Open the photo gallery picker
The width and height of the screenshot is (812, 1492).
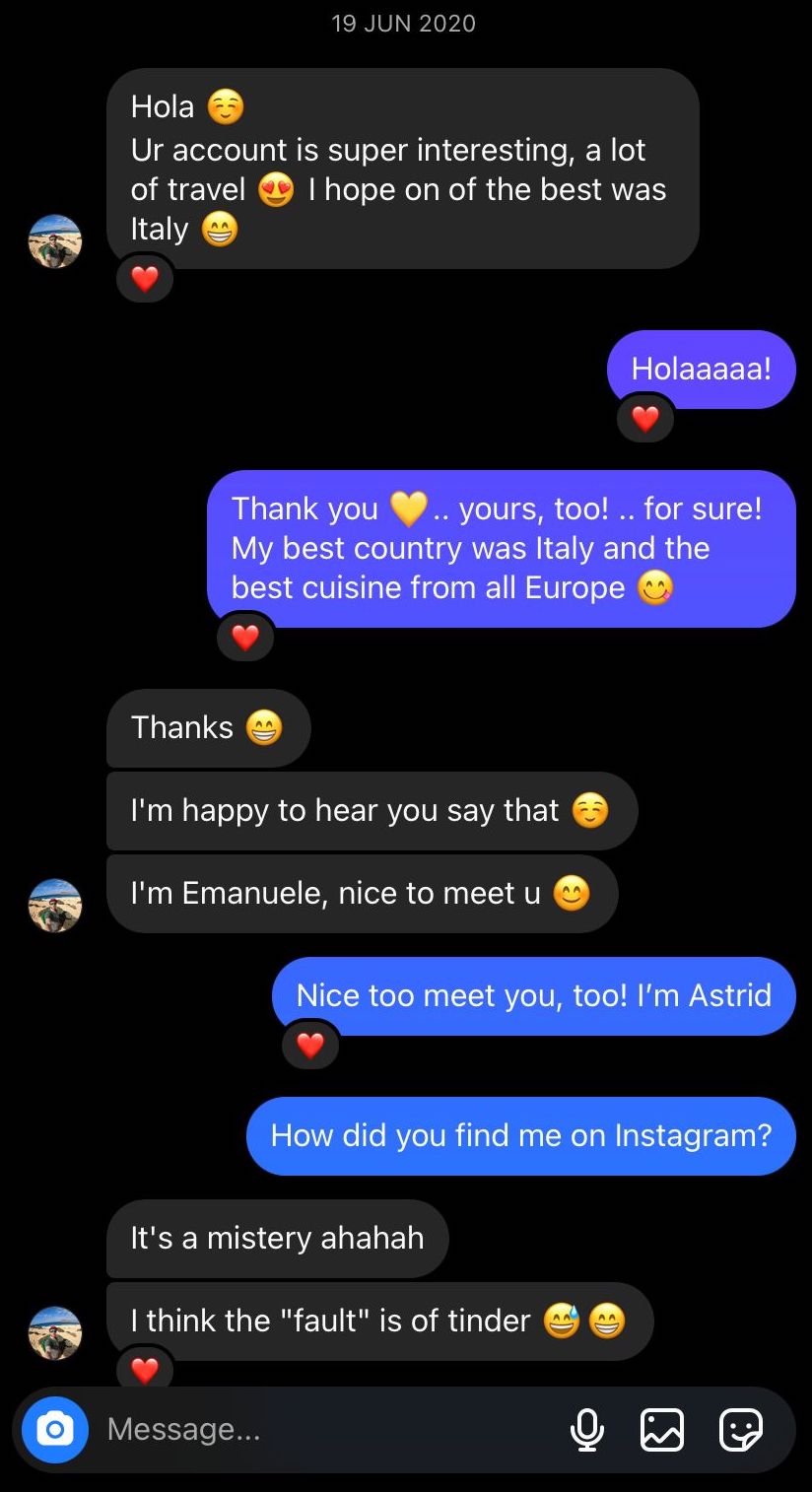(662, 1429)
